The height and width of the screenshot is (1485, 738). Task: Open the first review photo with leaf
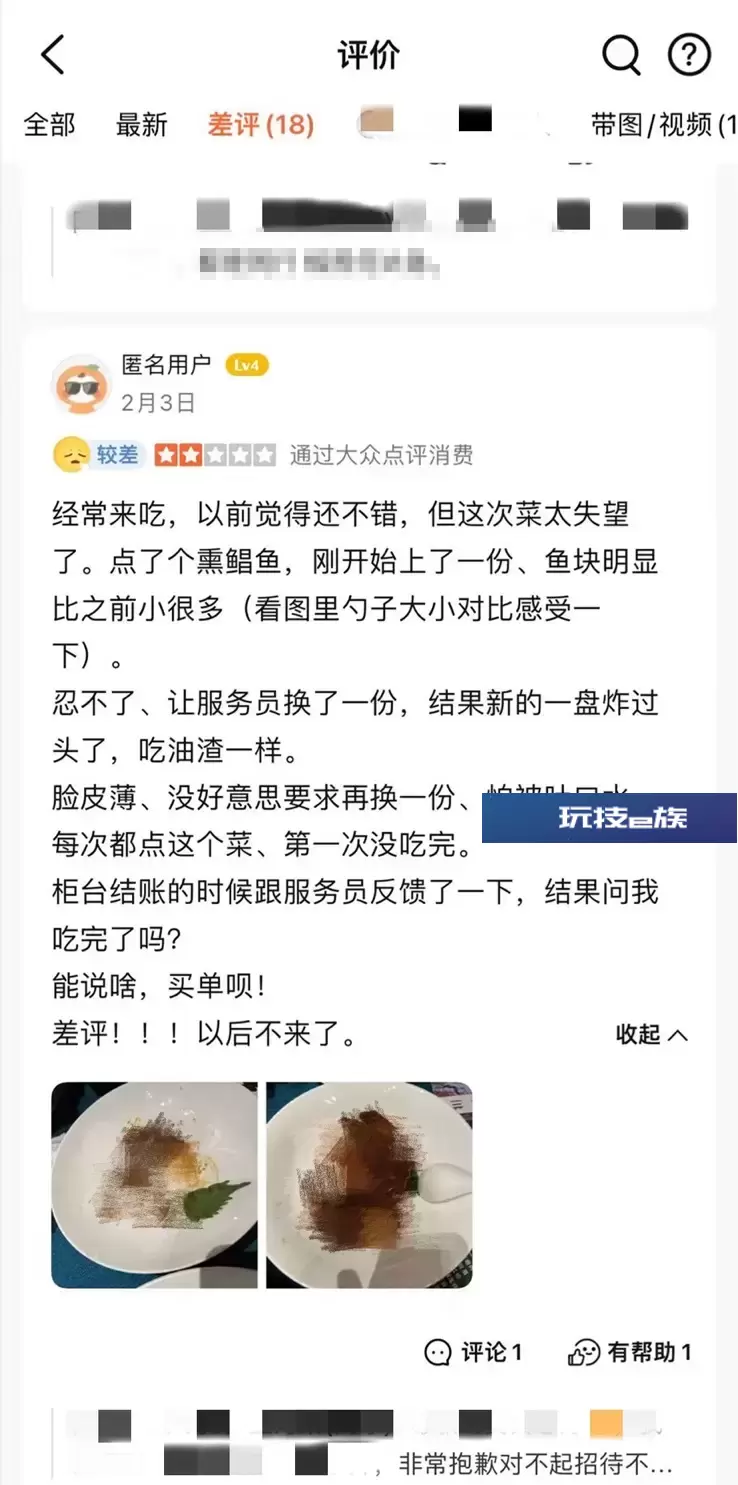click(x=154, y=1185)
